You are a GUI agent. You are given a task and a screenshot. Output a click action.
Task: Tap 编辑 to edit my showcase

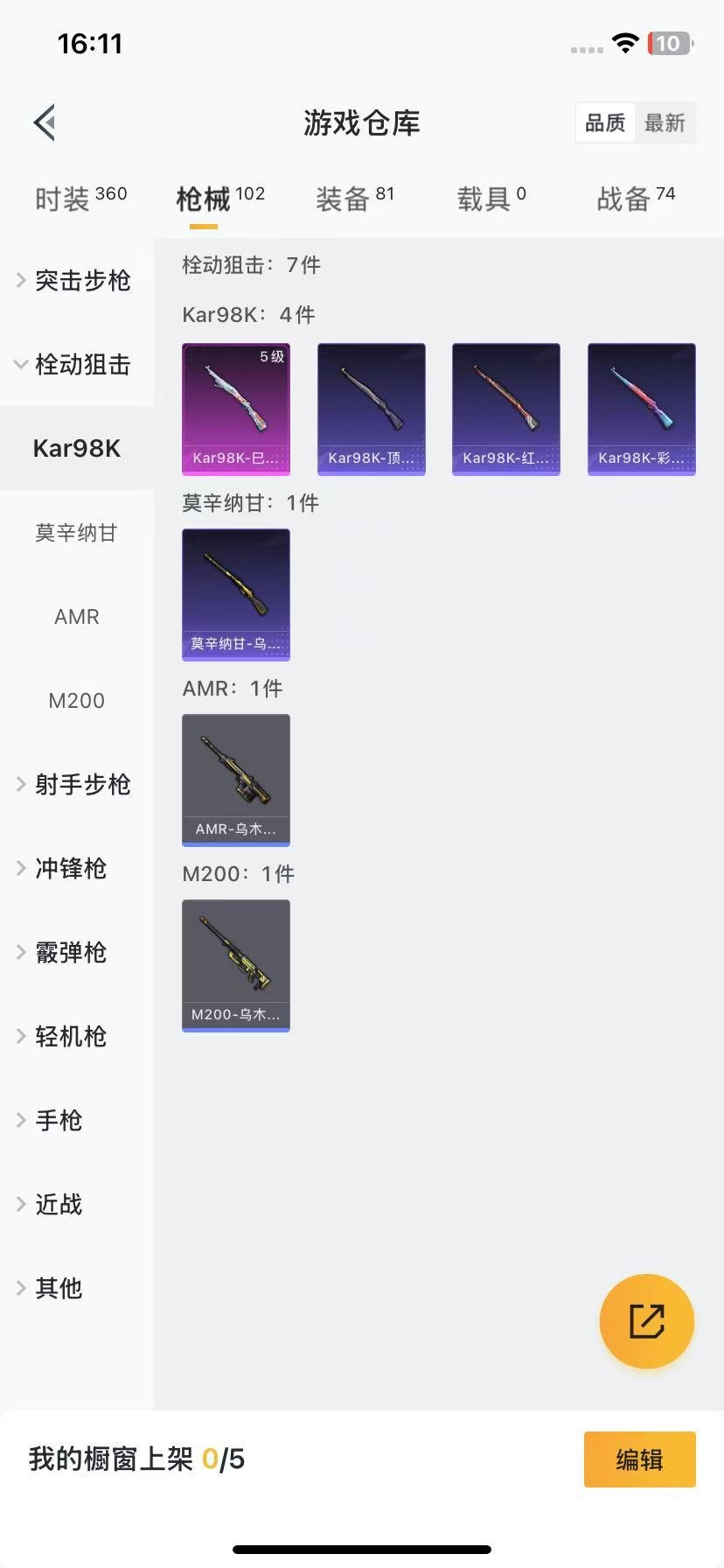639,1459
